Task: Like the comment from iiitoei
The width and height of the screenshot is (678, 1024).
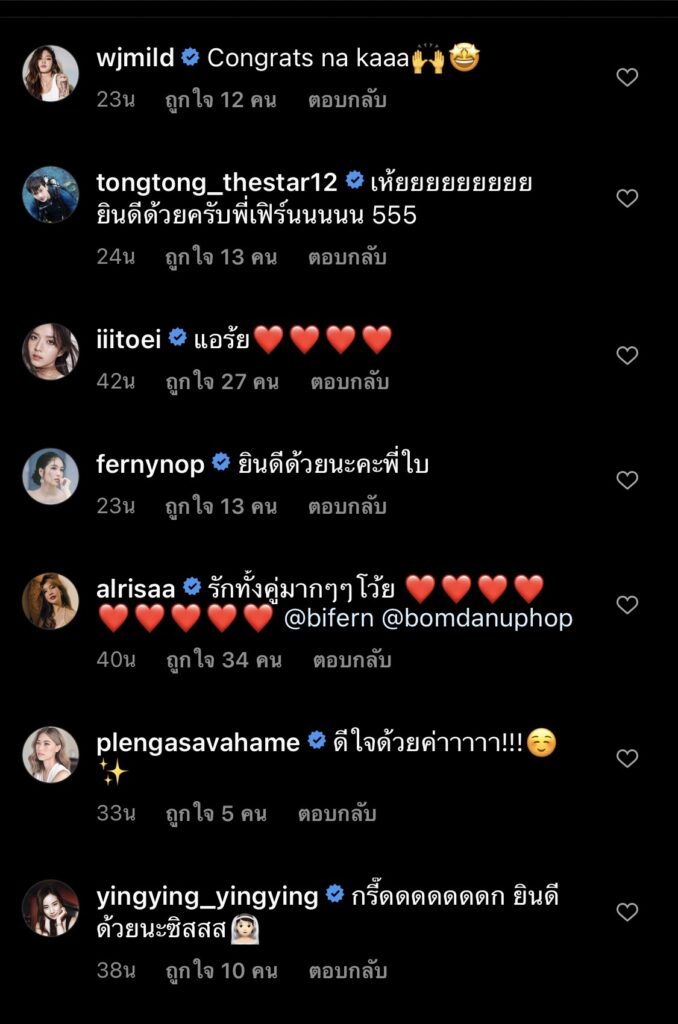Action: tap(627, 355)
